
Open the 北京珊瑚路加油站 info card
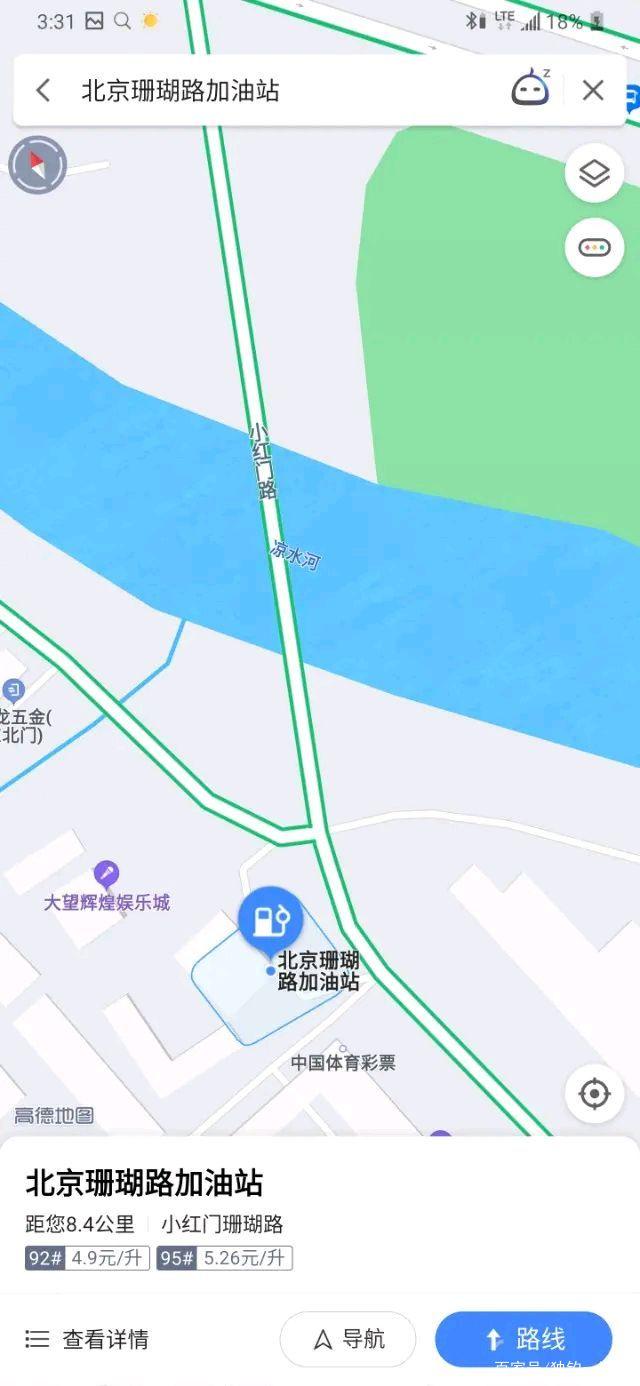144,1184
